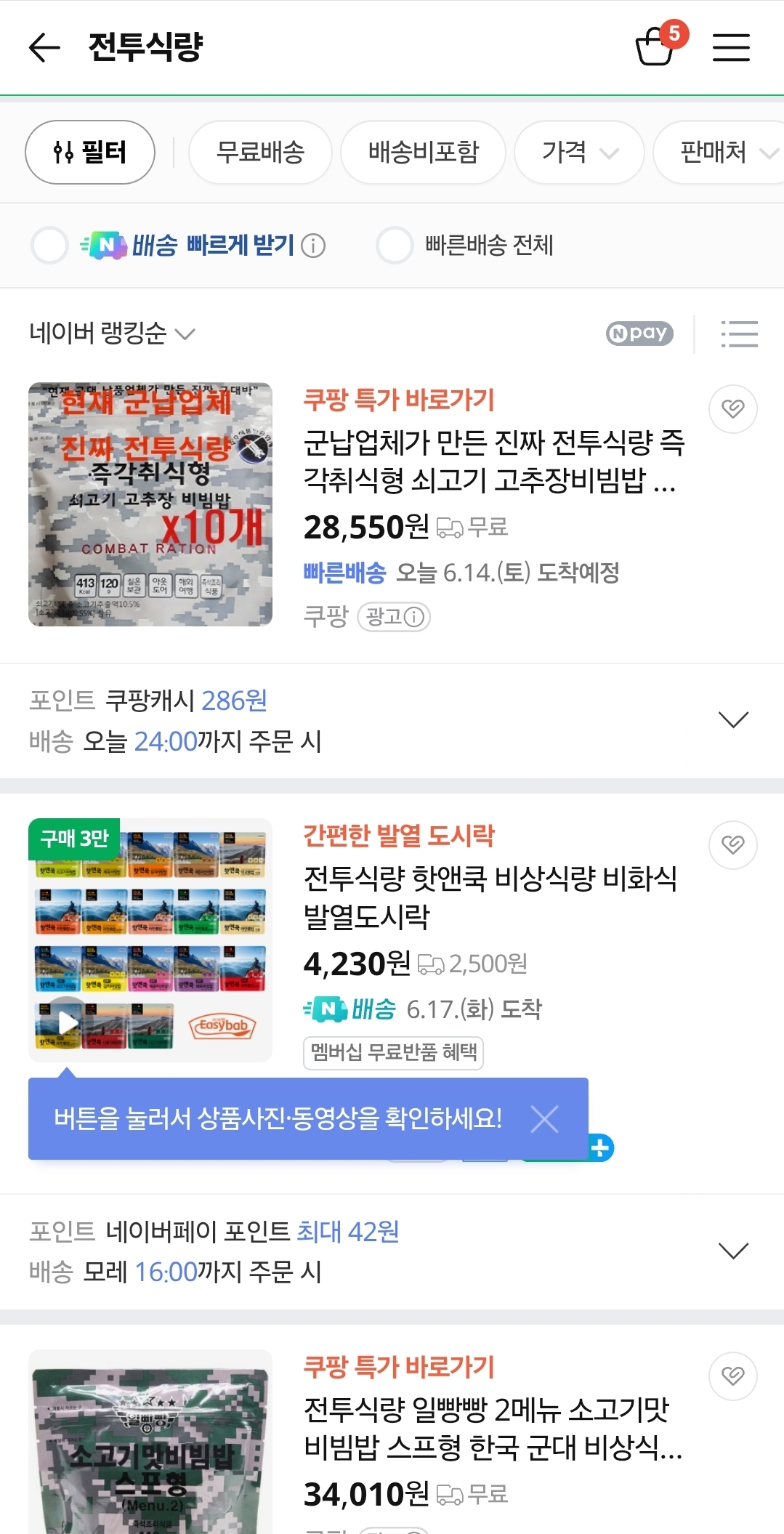Select 빠른배송 전체 option
Viewport: 784px width, 1534px height.
tap(395, 246)
